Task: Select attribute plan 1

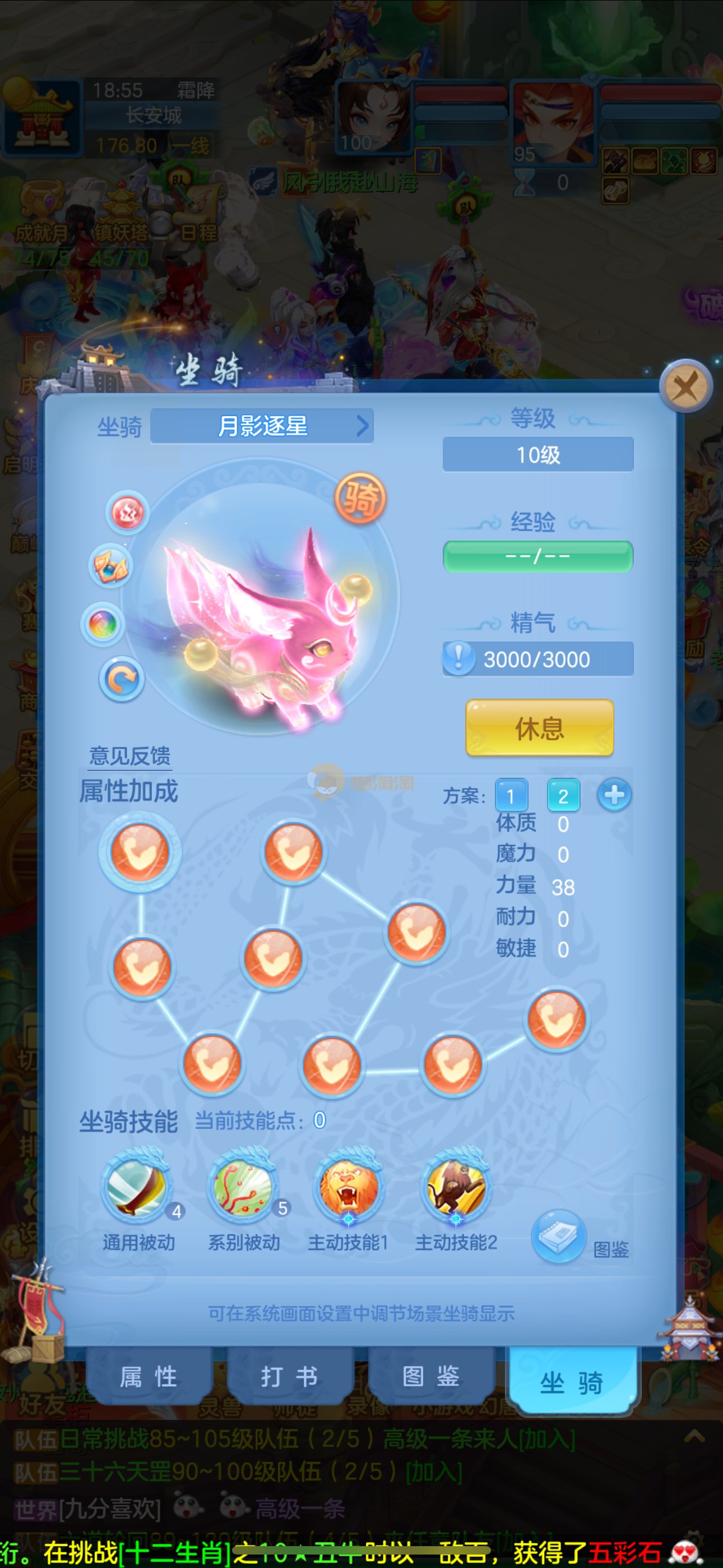Action: 511,796
